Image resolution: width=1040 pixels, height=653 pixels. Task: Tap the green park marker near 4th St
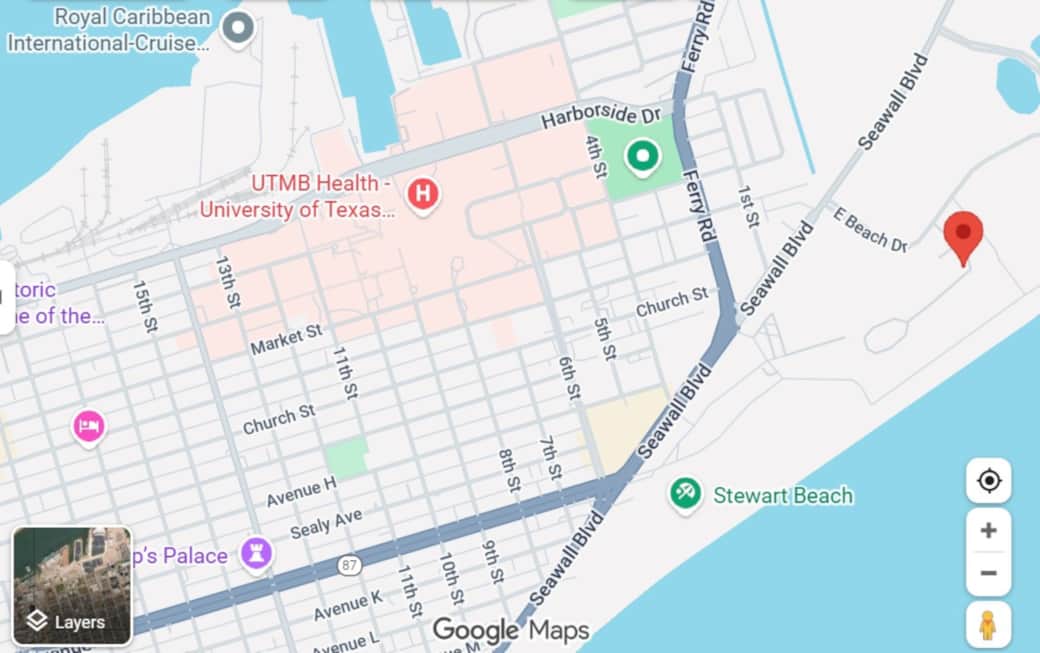(641, 155)
